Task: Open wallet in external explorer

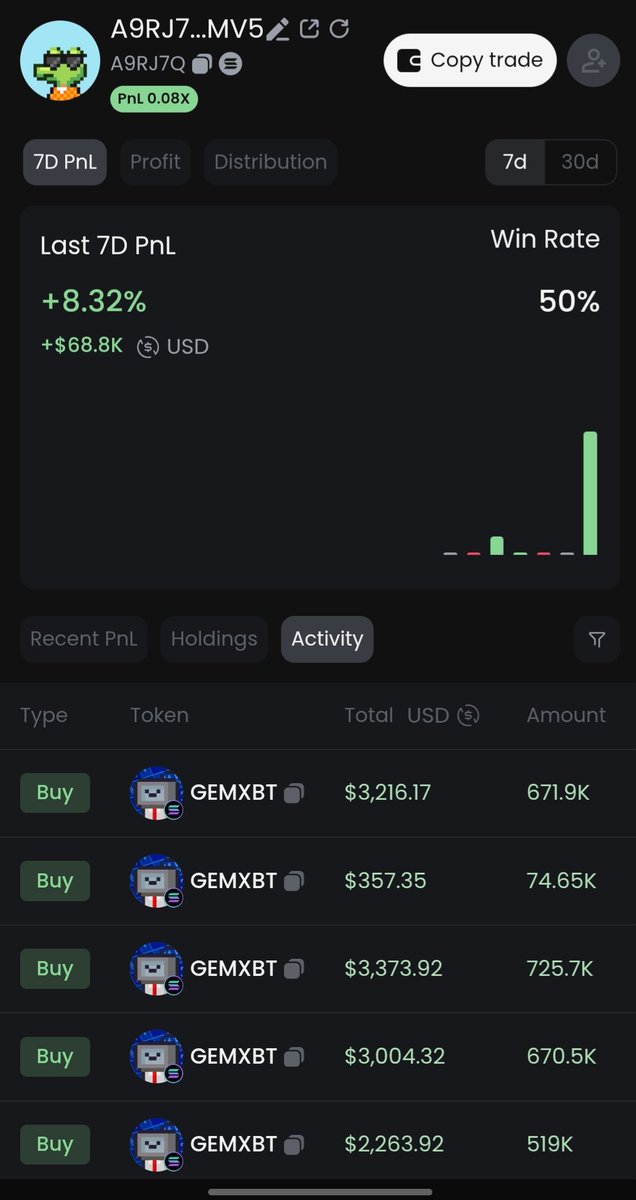Action: pyautogui.click(x=310, y=29)
